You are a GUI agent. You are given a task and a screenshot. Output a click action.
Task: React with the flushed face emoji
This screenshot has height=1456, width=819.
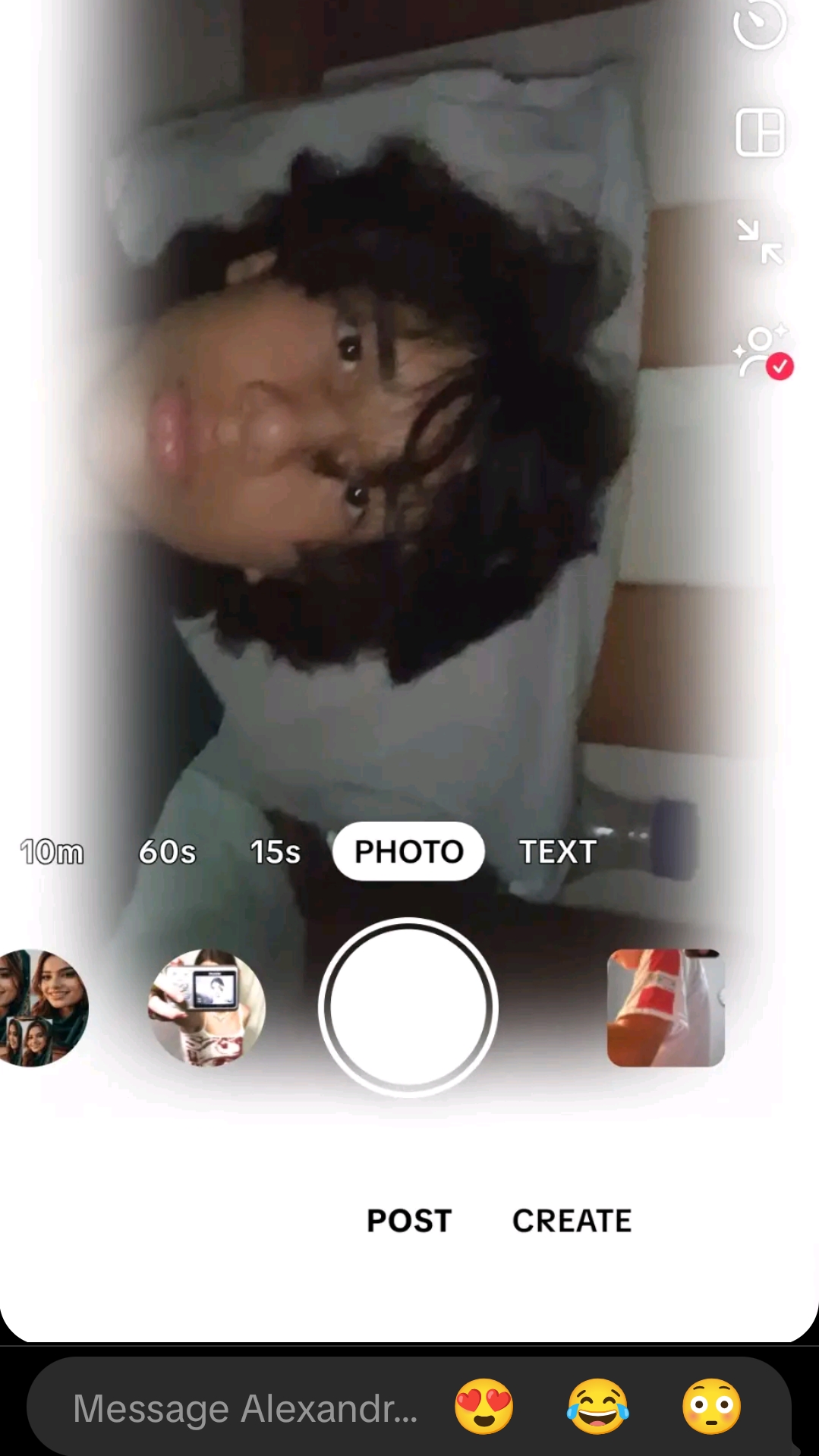click(711, 1406)
